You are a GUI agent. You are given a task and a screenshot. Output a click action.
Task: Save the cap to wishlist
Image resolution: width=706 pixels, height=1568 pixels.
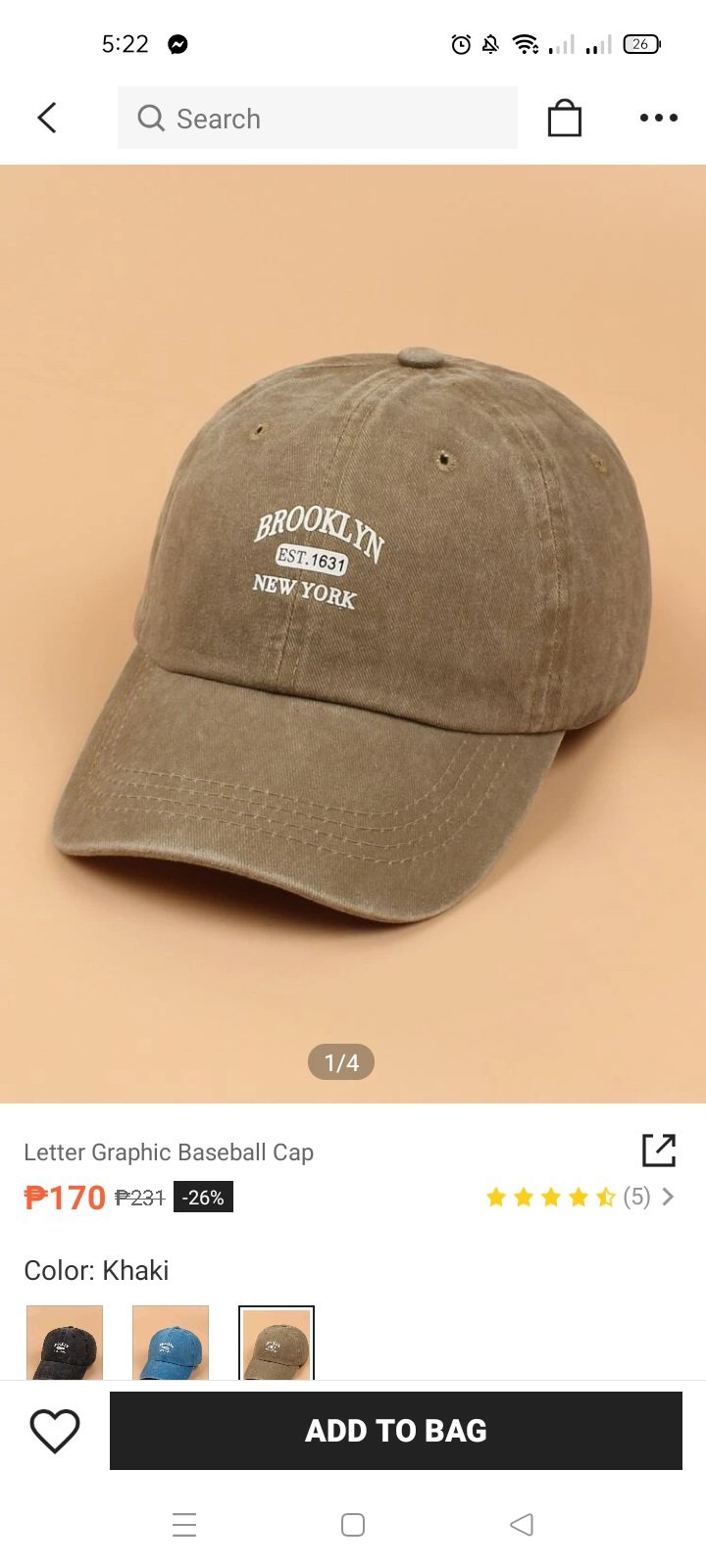55,1431
